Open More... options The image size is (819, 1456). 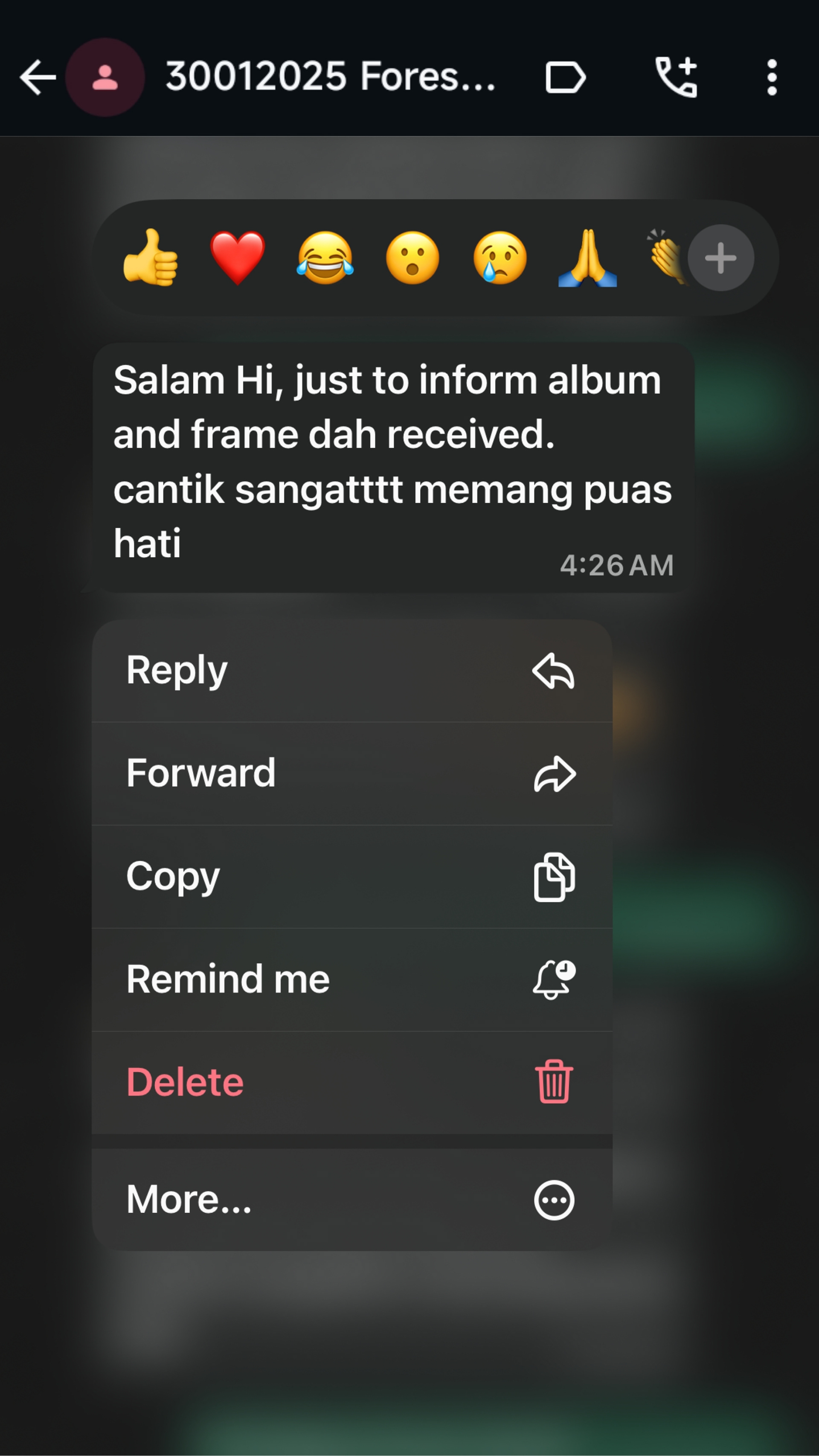(x=352, y=1200)
